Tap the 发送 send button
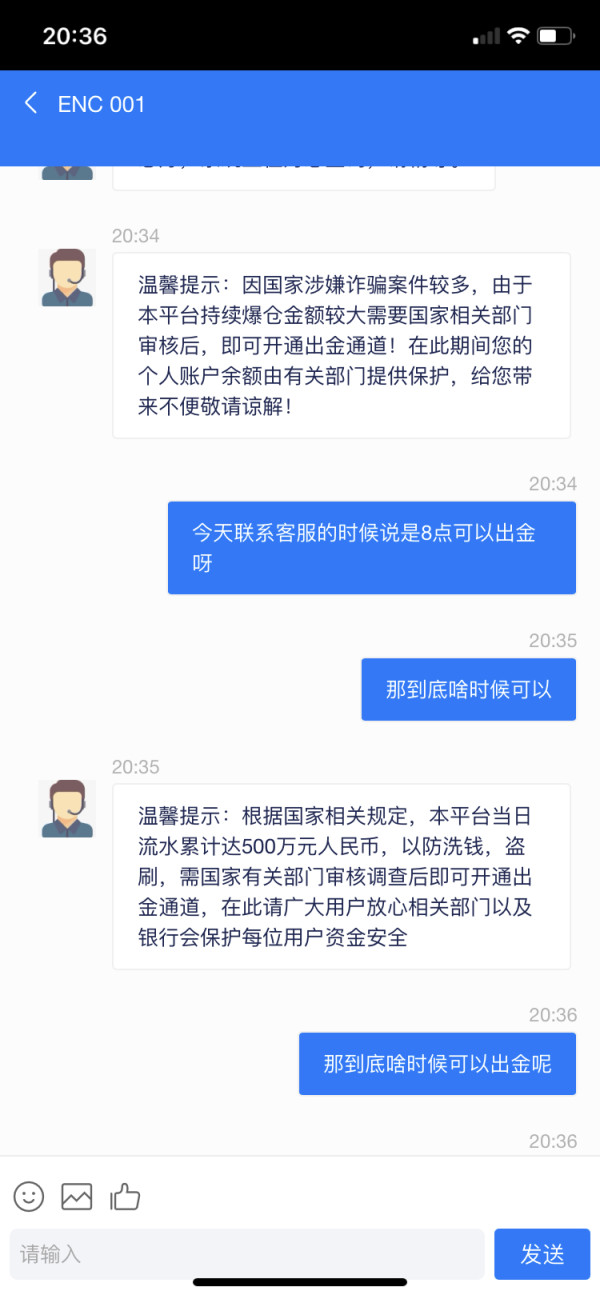Screen dimensions: 600x1299 542,1254
